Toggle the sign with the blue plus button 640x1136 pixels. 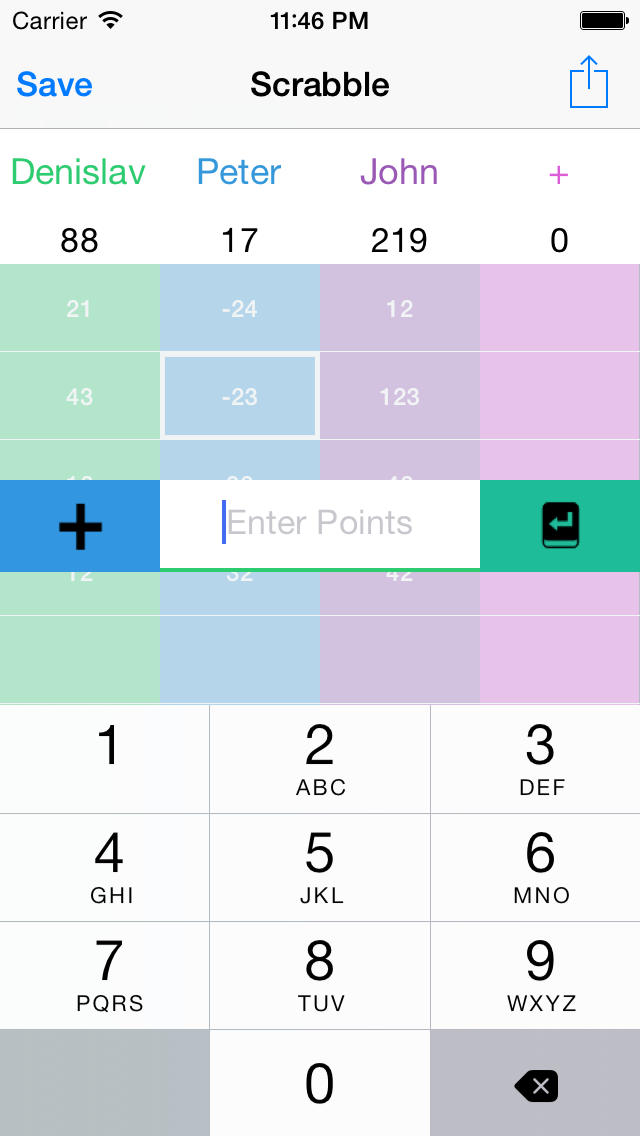coord(80,525)
